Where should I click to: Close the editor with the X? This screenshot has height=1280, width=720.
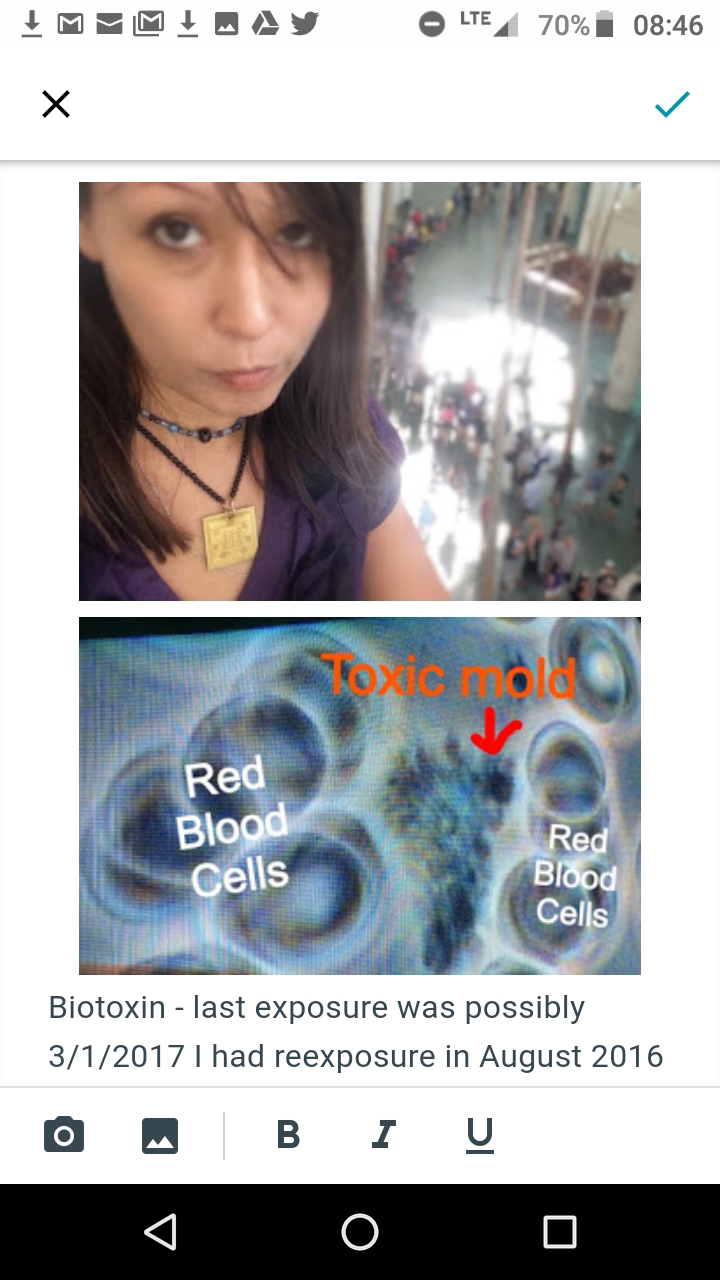coord(56,104)
